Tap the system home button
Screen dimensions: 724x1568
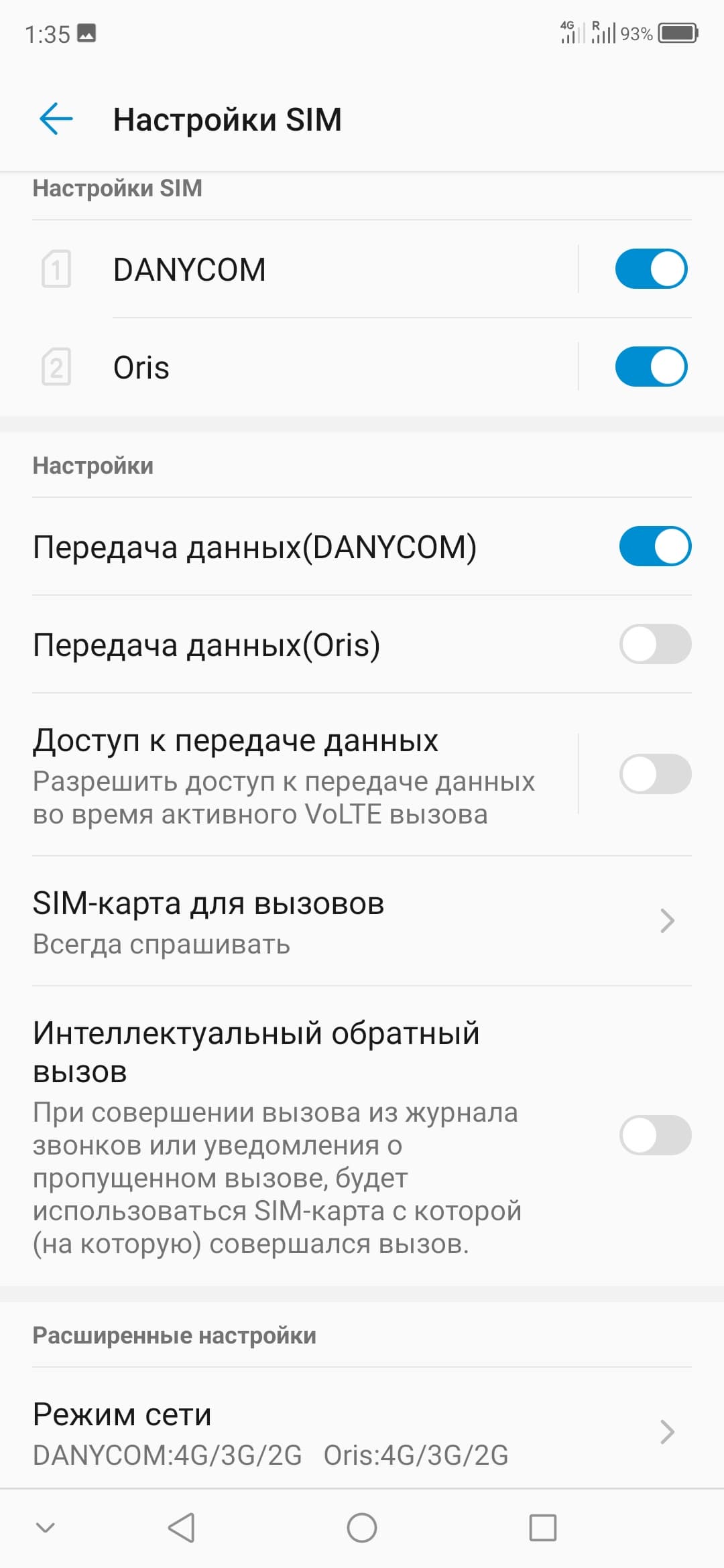point(362,1528)
